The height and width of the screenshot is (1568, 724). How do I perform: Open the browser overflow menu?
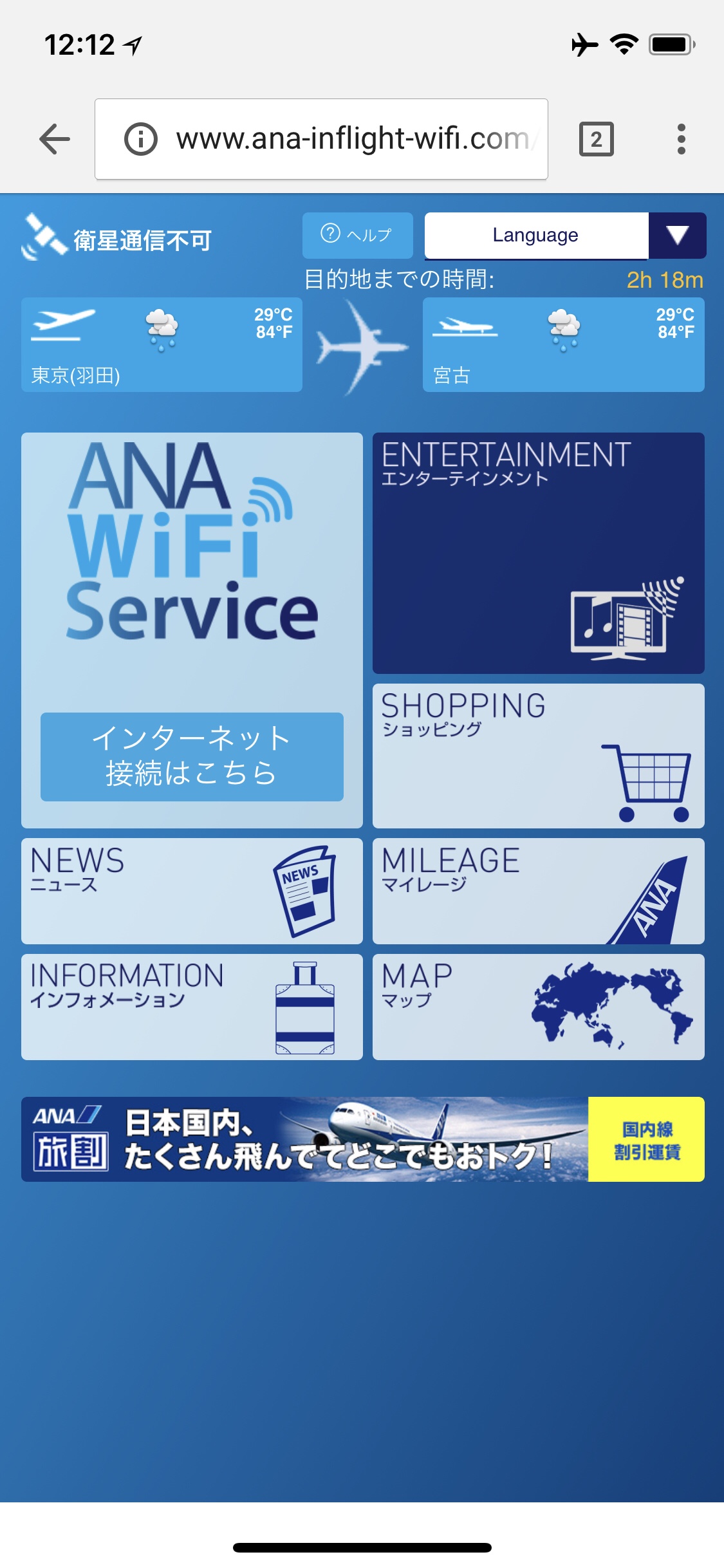coord(681,139)
